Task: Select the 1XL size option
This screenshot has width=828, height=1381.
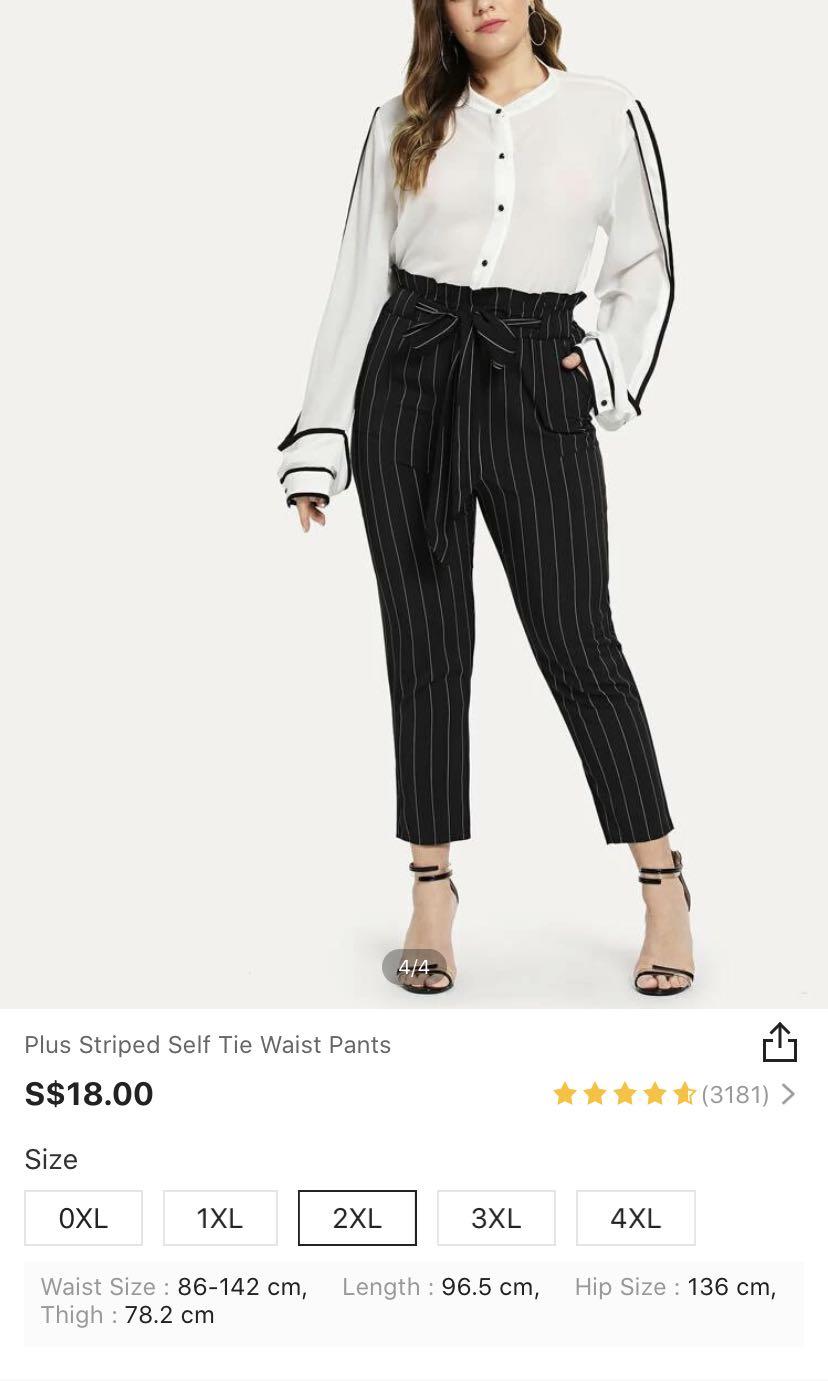Action: [220, 1218]
